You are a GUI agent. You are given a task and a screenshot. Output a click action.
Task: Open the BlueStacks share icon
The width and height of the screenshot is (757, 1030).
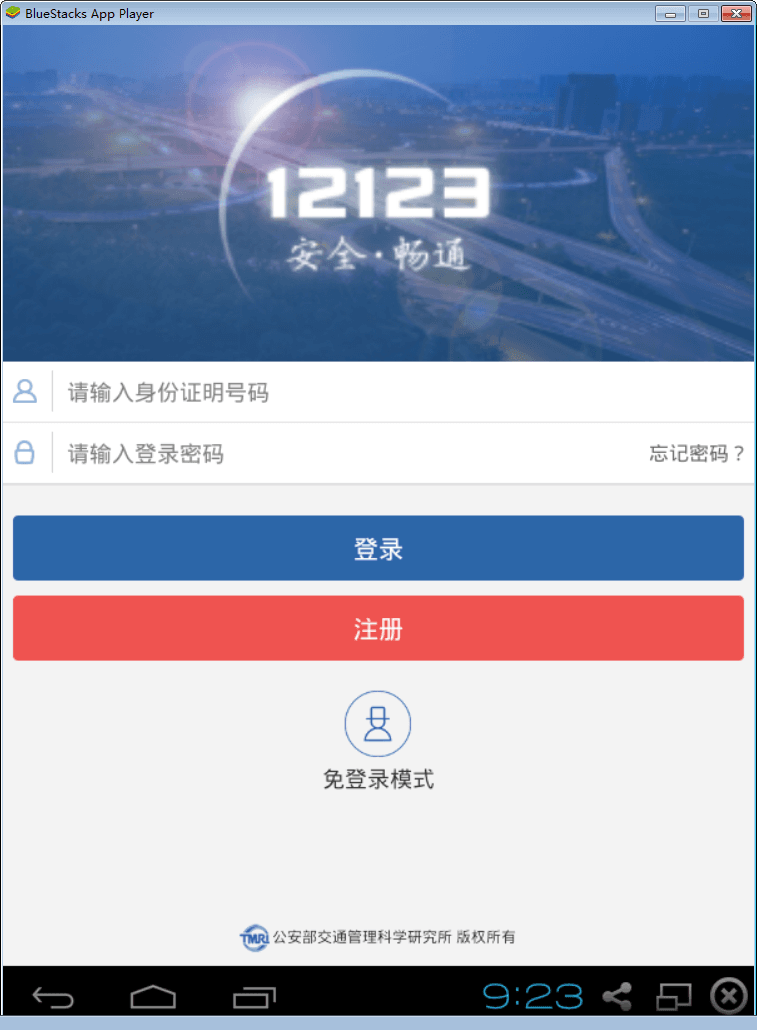618,996
